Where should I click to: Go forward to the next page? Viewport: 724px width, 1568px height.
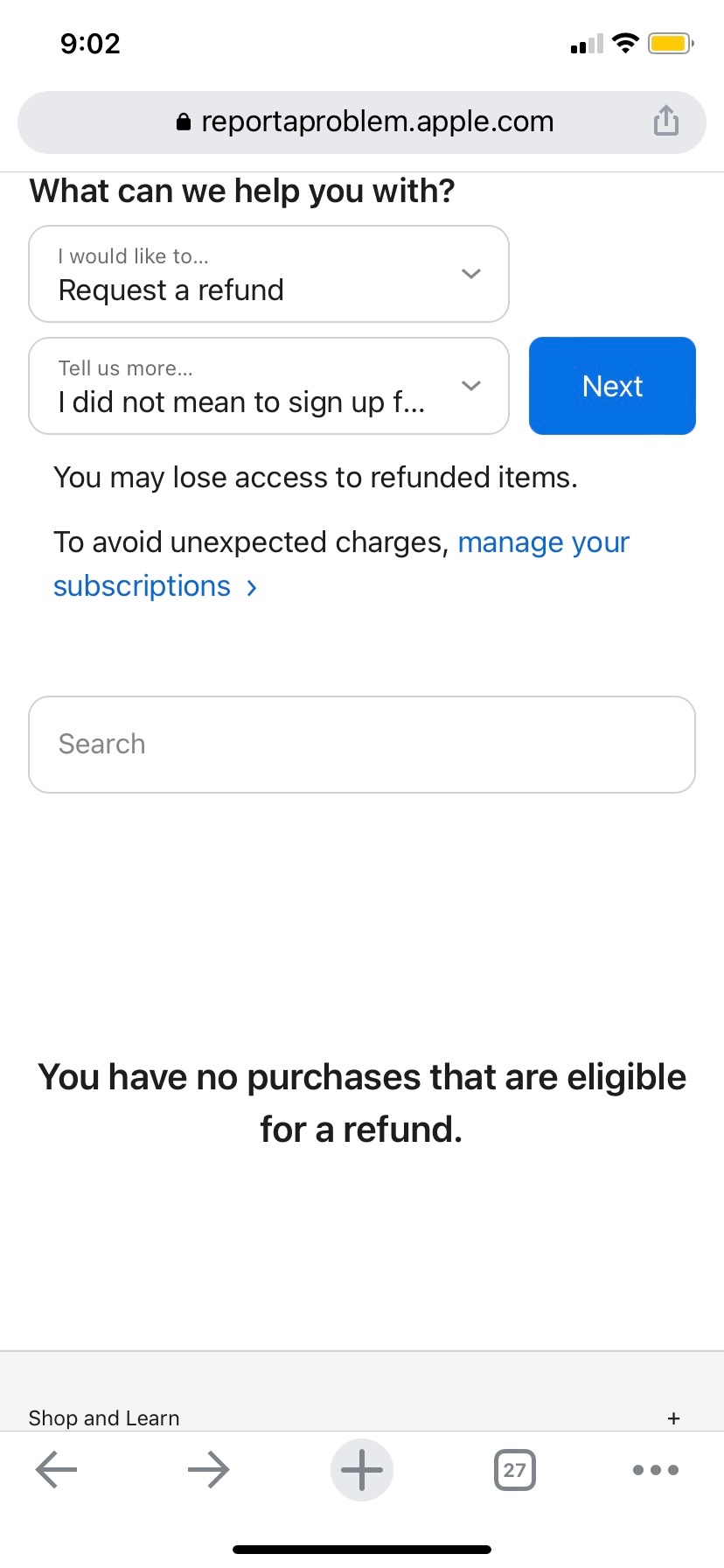pos(208,1470)
